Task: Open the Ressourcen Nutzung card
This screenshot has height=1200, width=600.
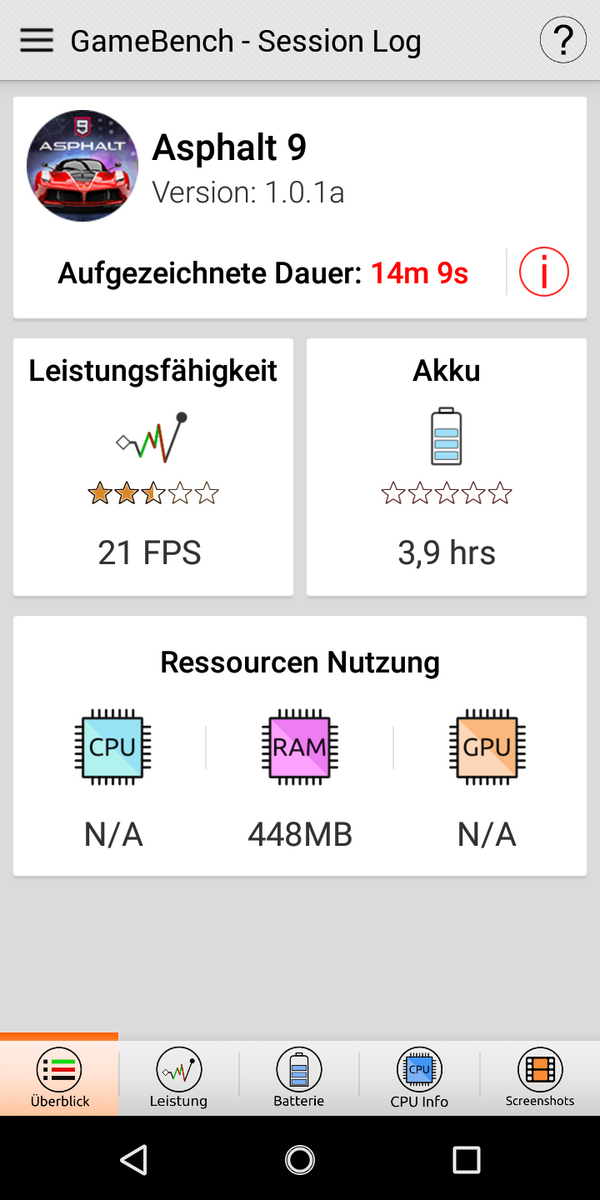Action: pos(300,746)
